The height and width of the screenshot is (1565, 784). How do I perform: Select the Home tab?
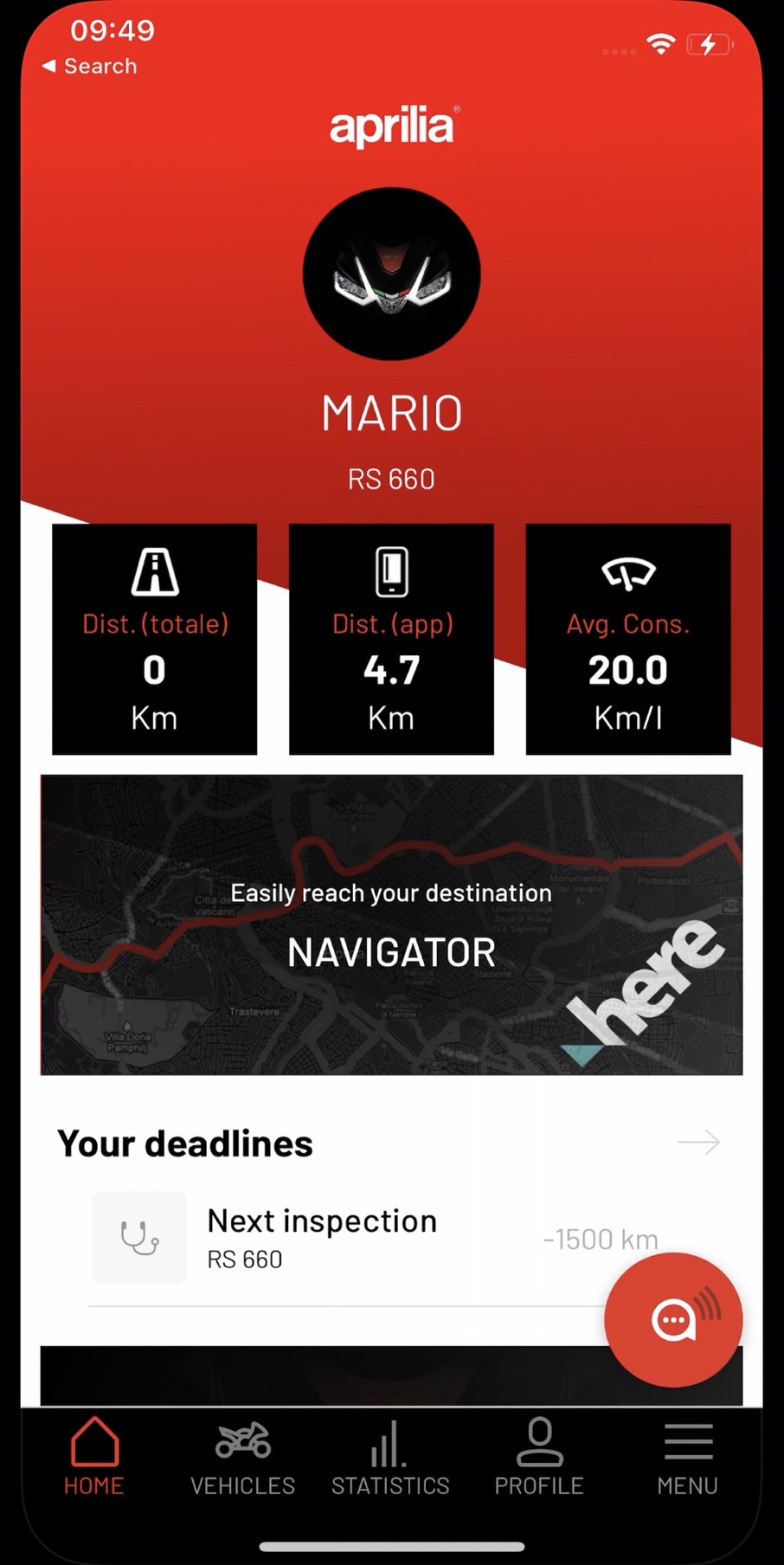93,1459
